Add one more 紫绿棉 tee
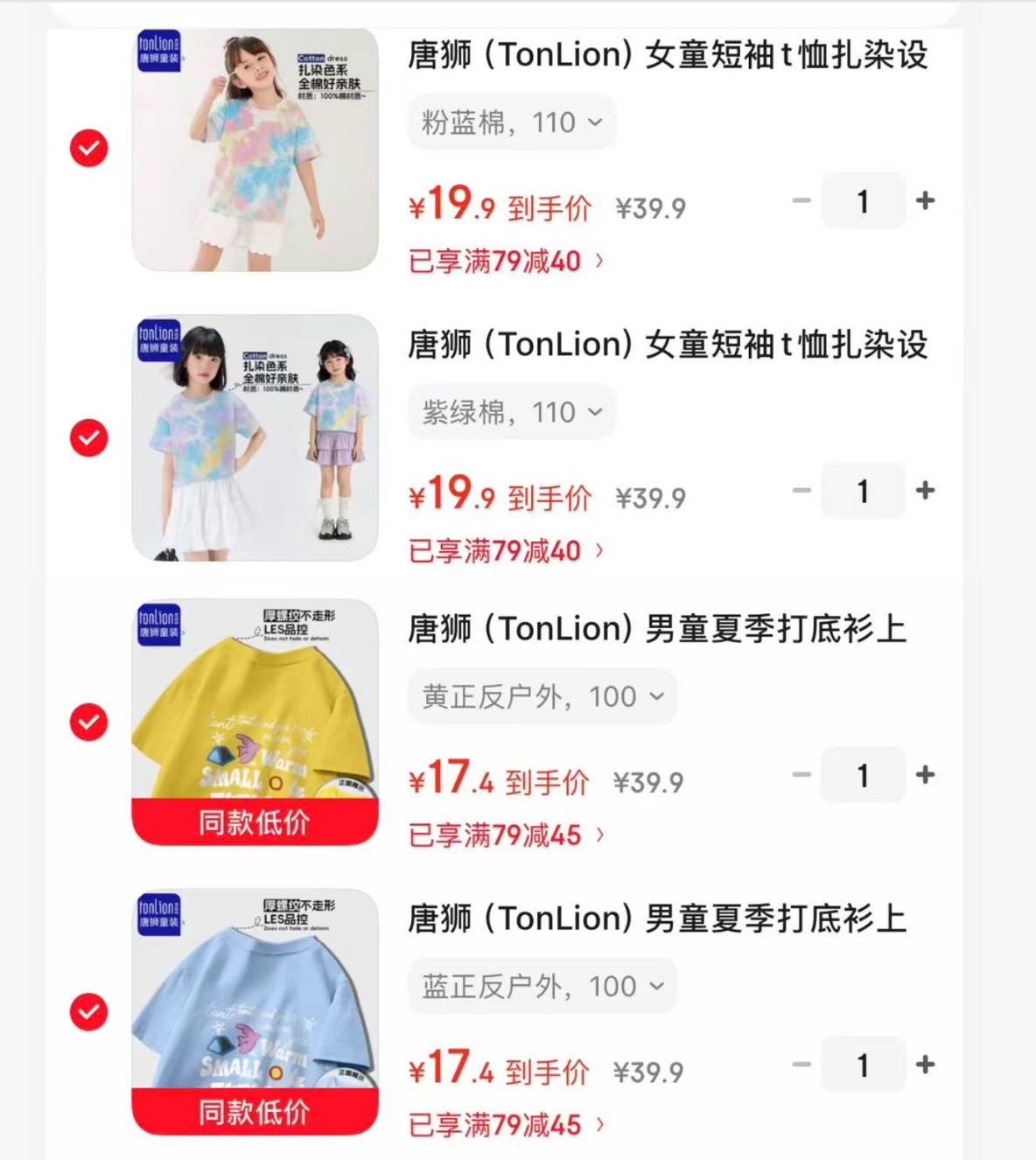 coord(925,491)
